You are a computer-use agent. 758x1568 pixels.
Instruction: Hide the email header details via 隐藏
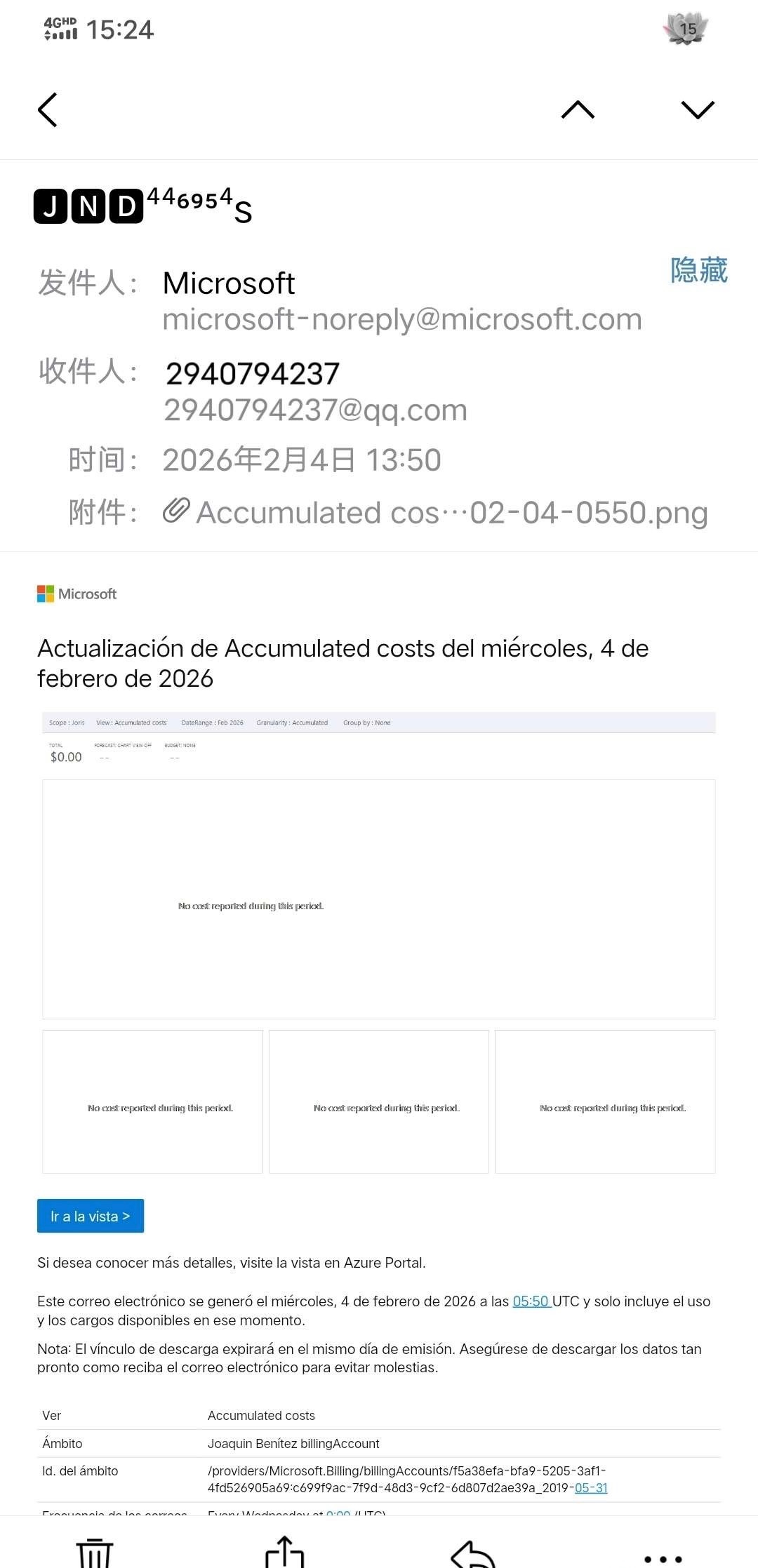click(x=698, y=270)
